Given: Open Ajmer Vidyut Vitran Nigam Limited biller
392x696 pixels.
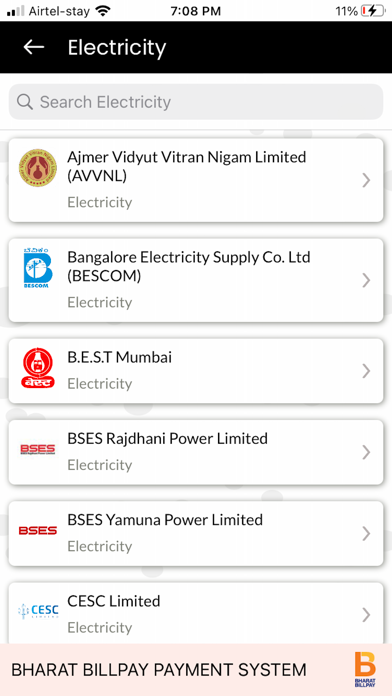Looking at the screenshot, I should [x=196, y=180].
